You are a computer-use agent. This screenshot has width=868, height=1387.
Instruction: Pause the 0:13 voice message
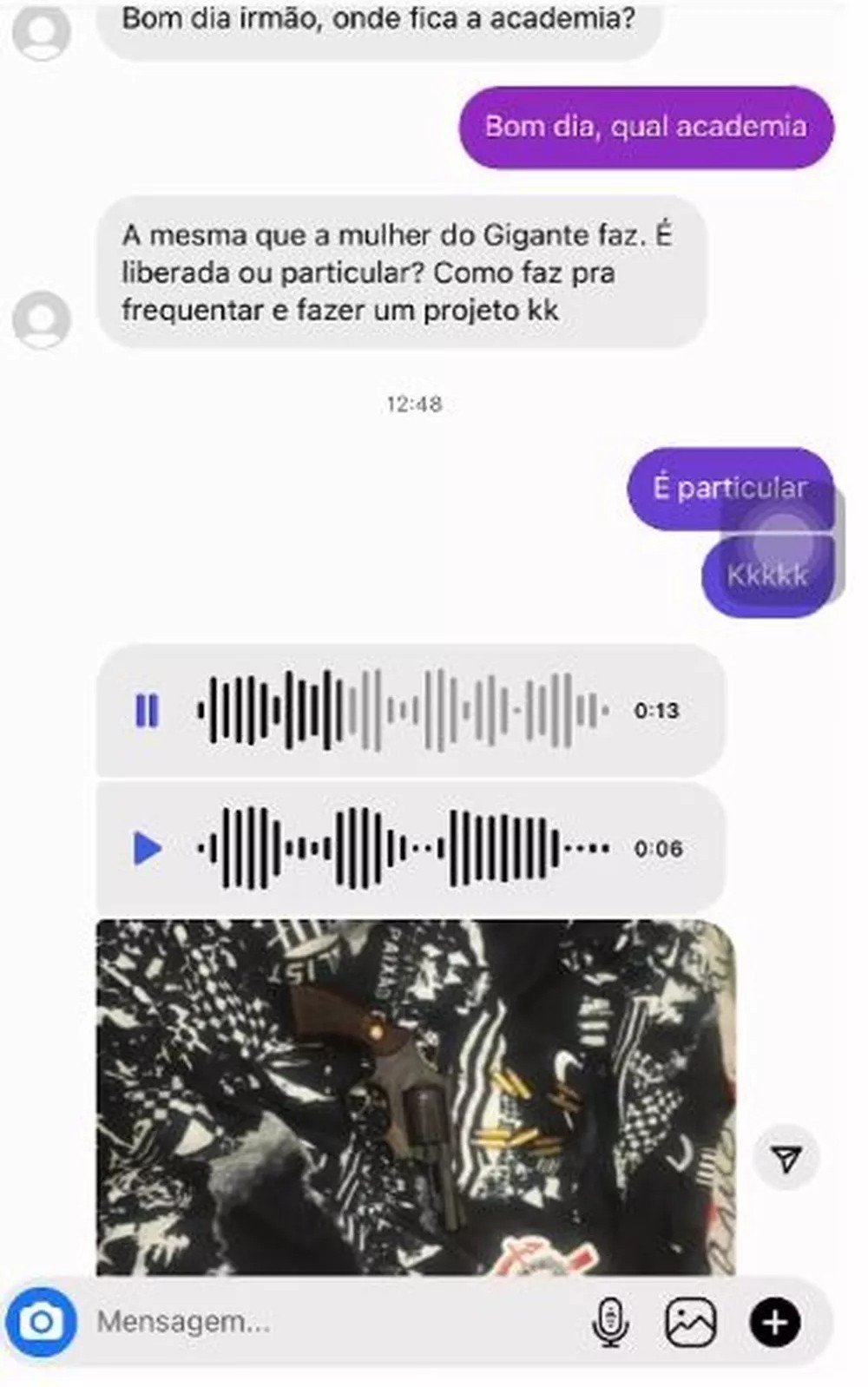[148, 710]
